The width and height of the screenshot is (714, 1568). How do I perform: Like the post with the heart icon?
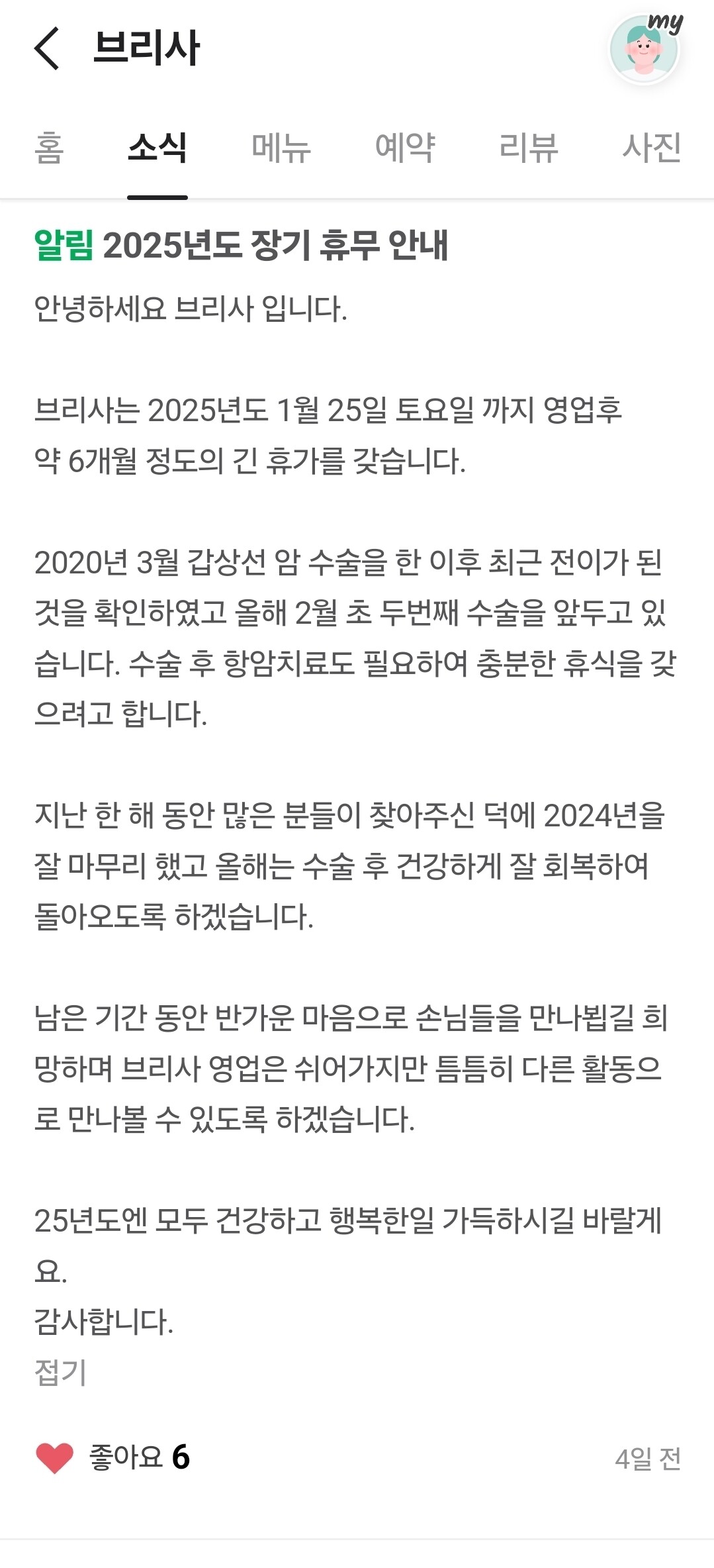[54, 1458]
